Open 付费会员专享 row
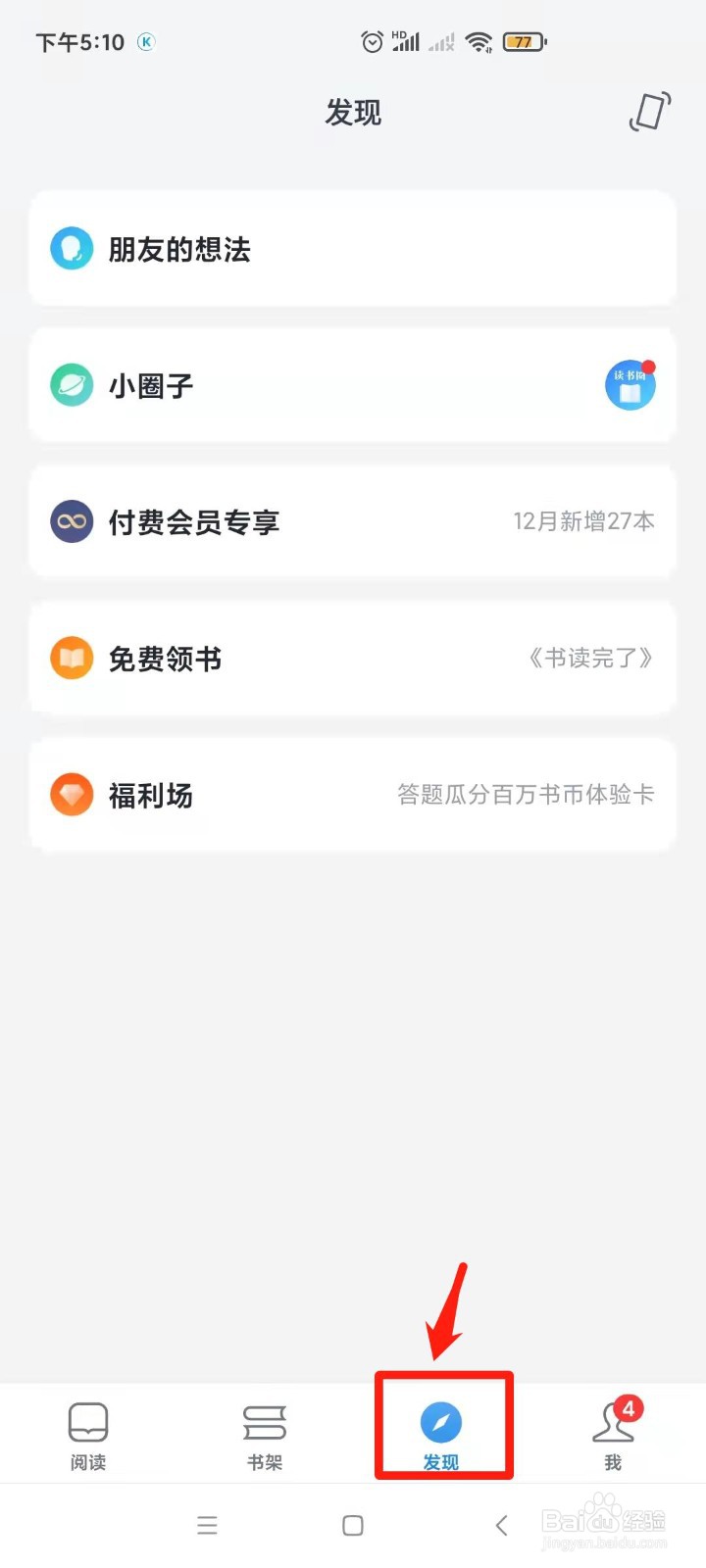The image size is (706, 1568). pos(353,521)
